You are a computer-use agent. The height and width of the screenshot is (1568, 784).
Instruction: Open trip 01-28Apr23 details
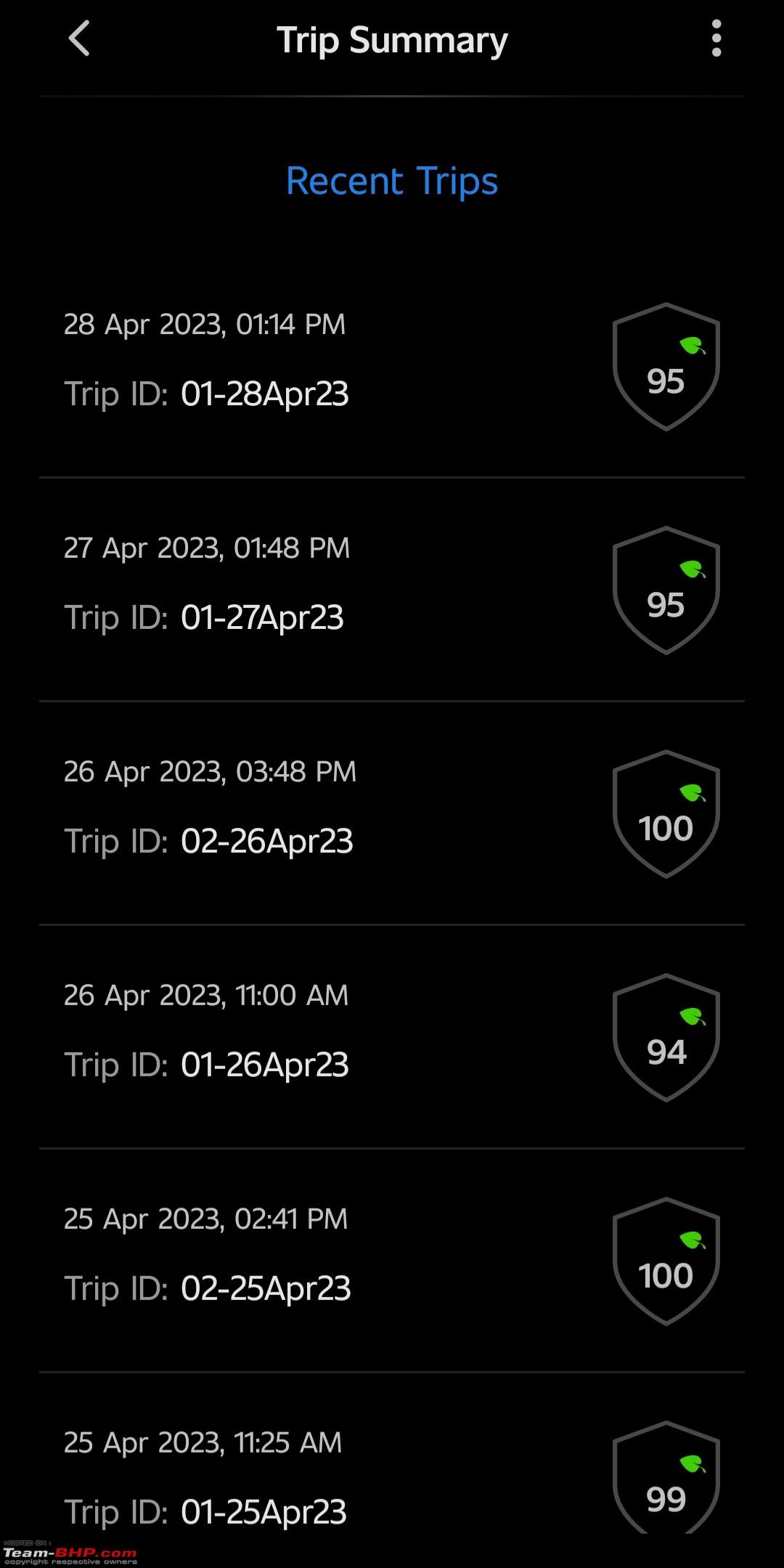(392, 366)
